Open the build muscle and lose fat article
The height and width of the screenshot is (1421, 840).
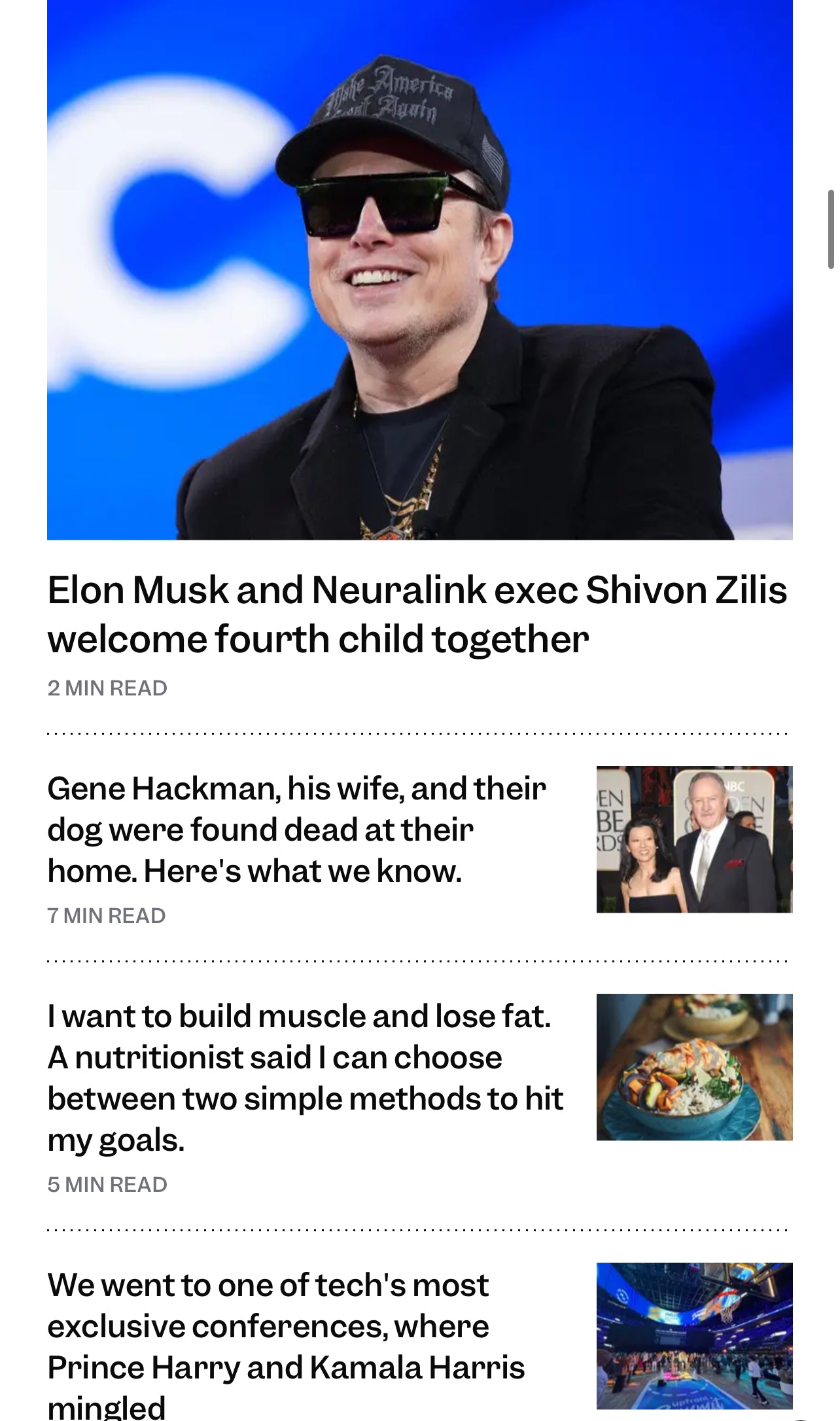(305, 1078)
